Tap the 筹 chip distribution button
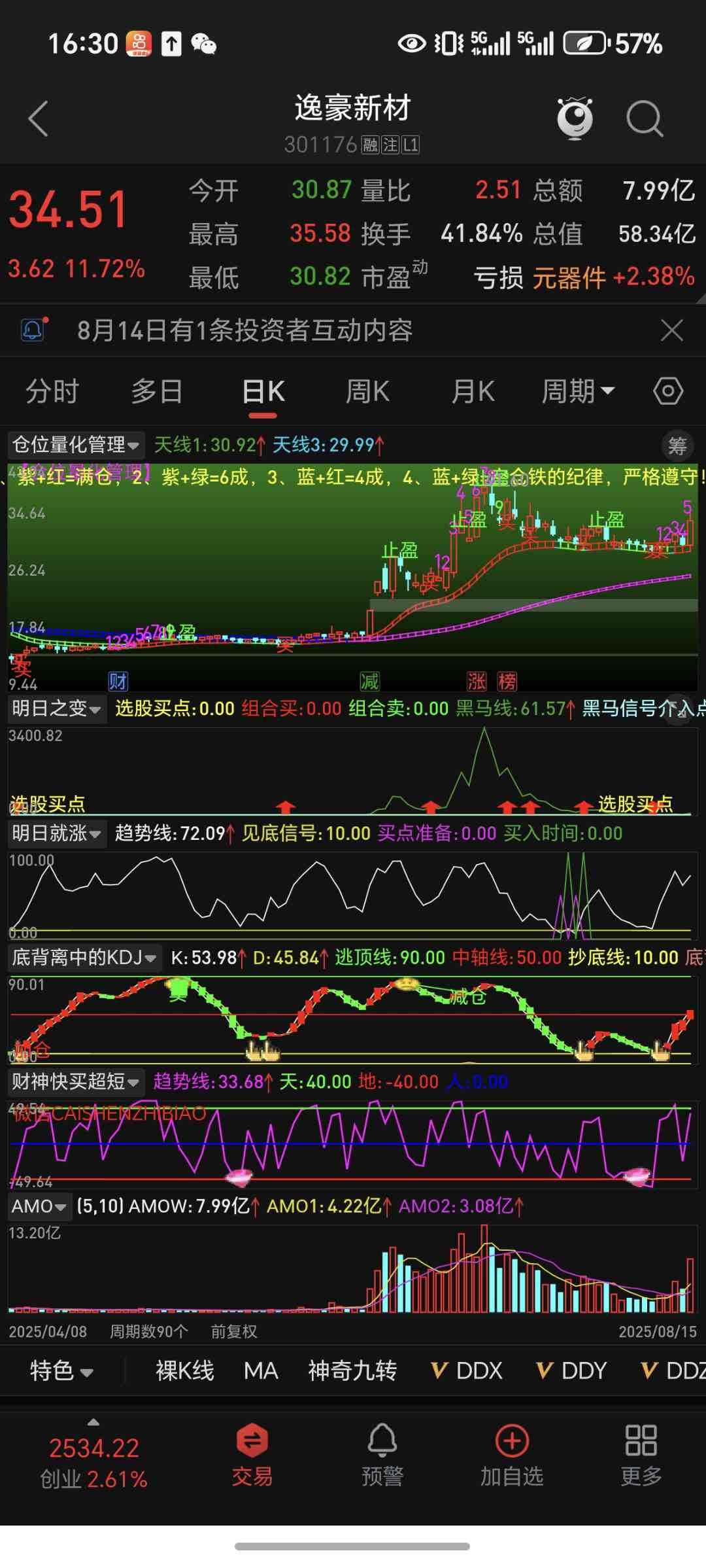Screen dimensions: 706x1568 (677, 446)
